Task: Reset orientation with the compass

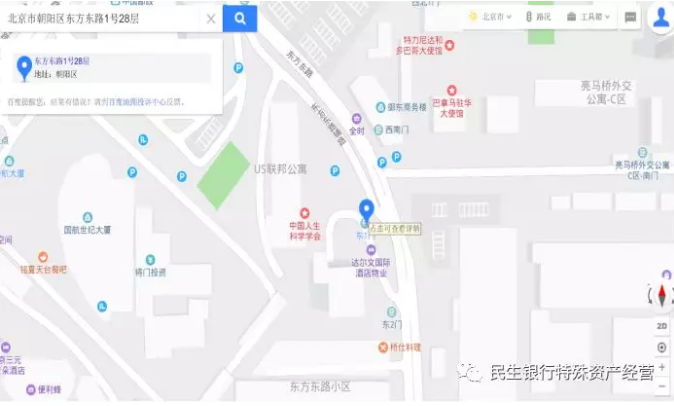Action: [661, 293]
